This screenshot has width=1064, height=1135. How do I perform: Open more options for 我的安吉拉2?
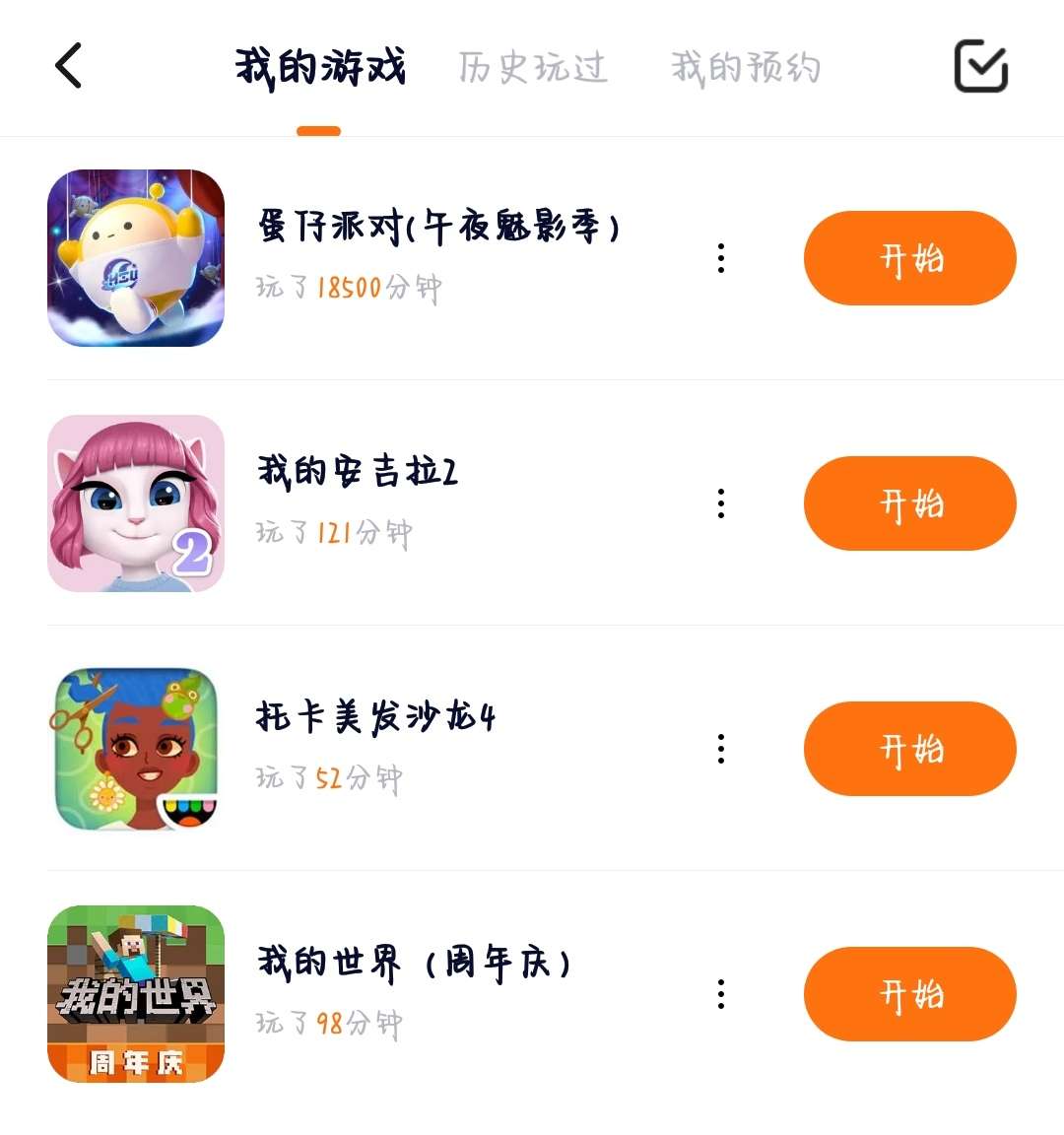(x=721, y=503)
